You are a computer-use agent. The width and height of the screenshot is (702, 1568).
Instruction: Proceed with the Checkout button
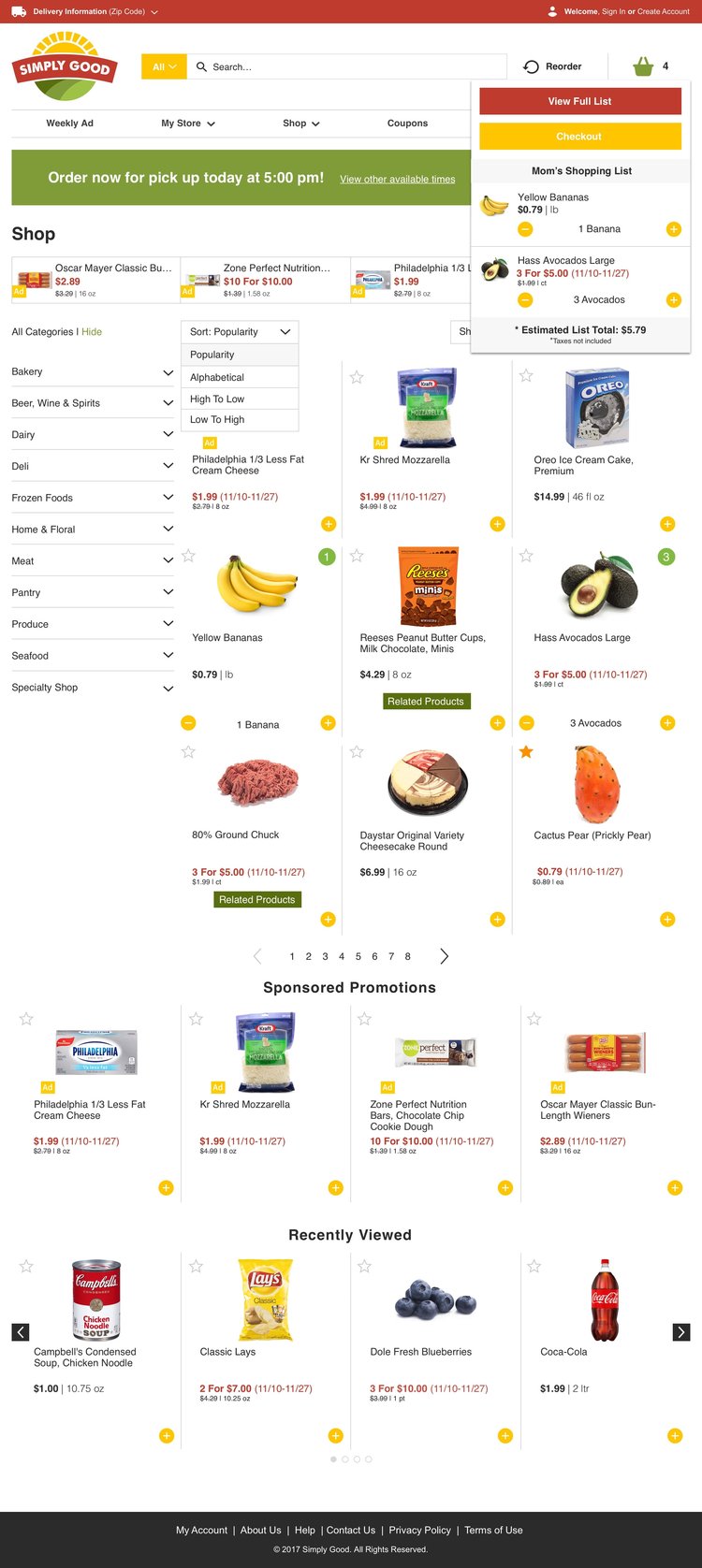point(579,136)
